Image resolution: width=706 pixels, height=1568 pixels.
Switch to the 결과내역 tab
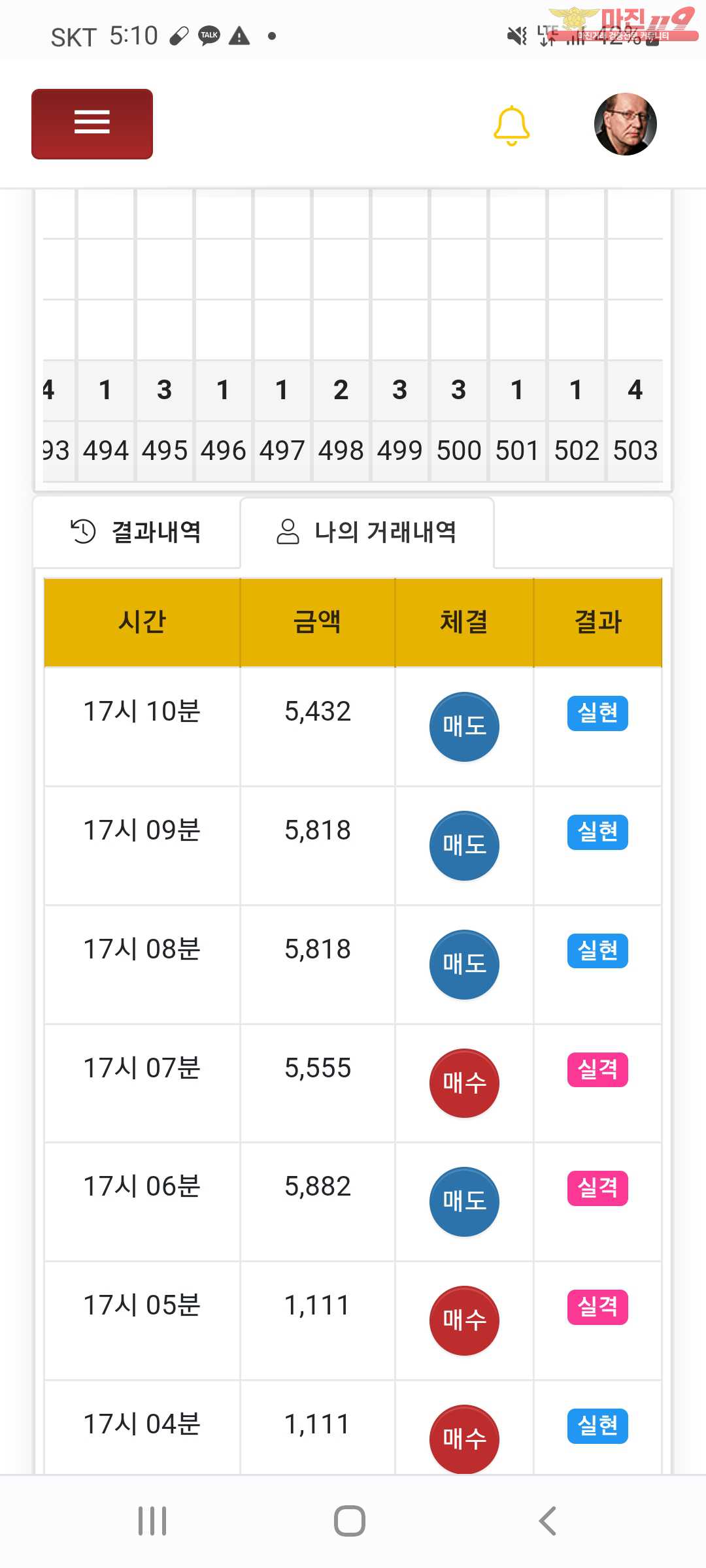coord(137,532)
